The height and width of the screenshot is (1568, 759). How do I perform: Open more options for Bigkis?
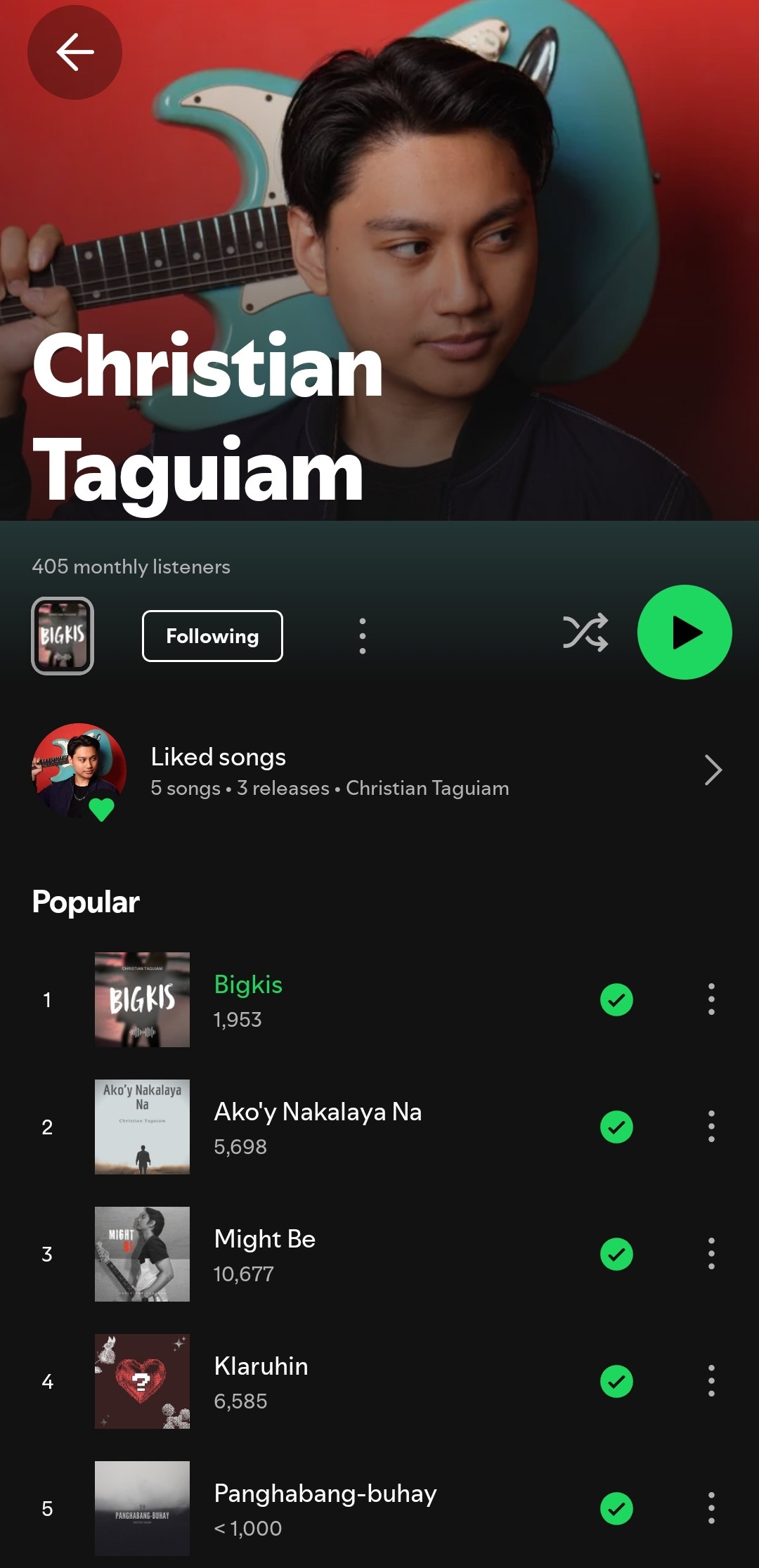[711, 999]
